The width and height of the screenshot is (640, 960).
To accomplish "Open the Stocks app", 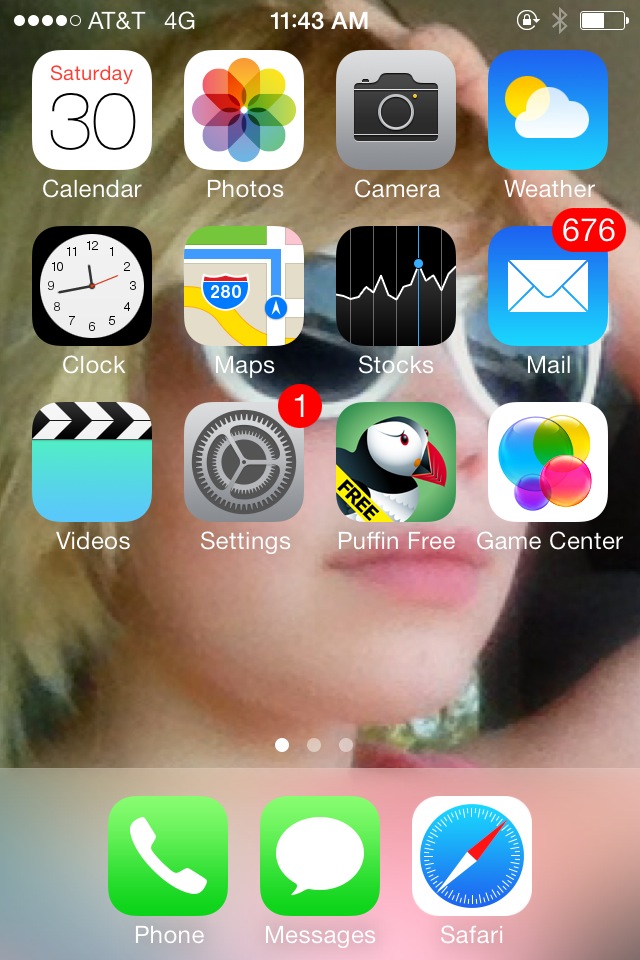I will (396, 286).
